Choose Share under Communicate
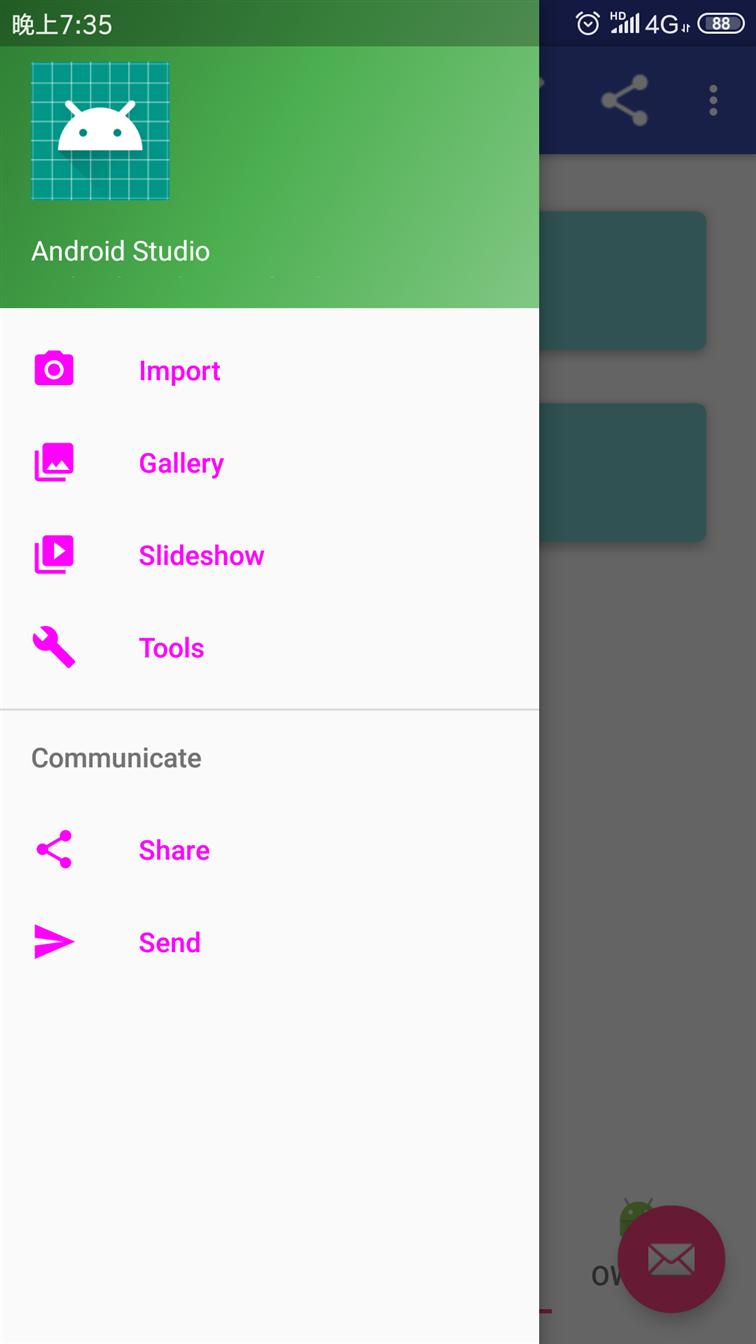 269,850
